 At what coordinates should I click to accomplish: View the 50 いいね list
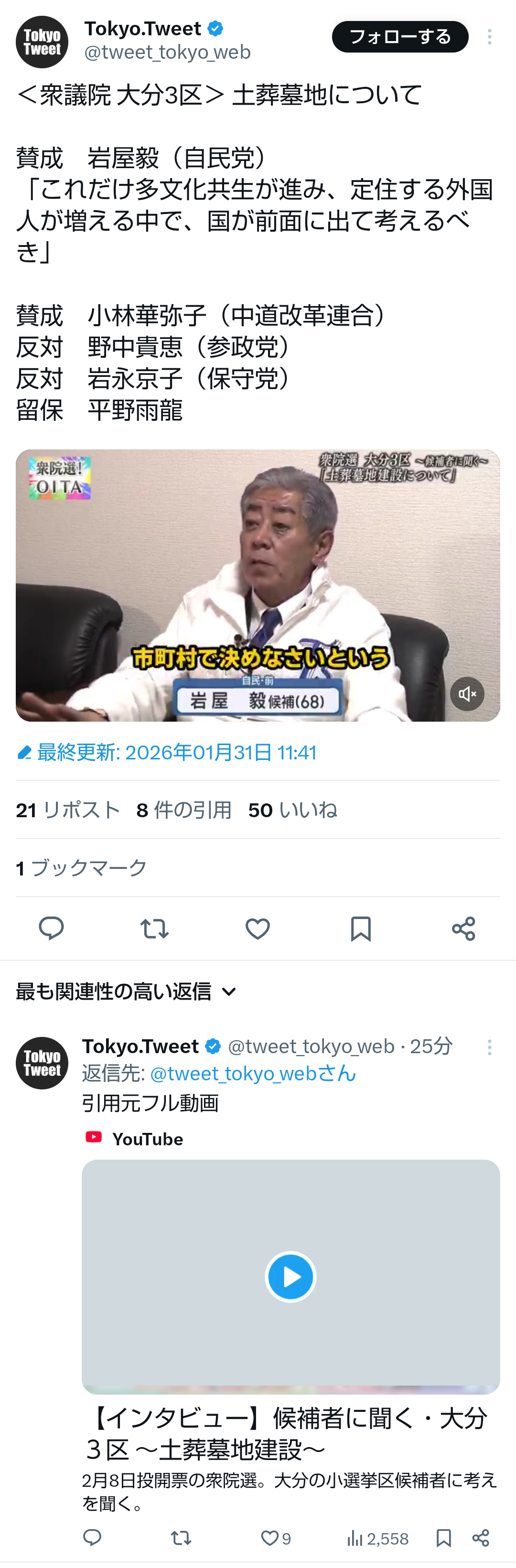292,810
